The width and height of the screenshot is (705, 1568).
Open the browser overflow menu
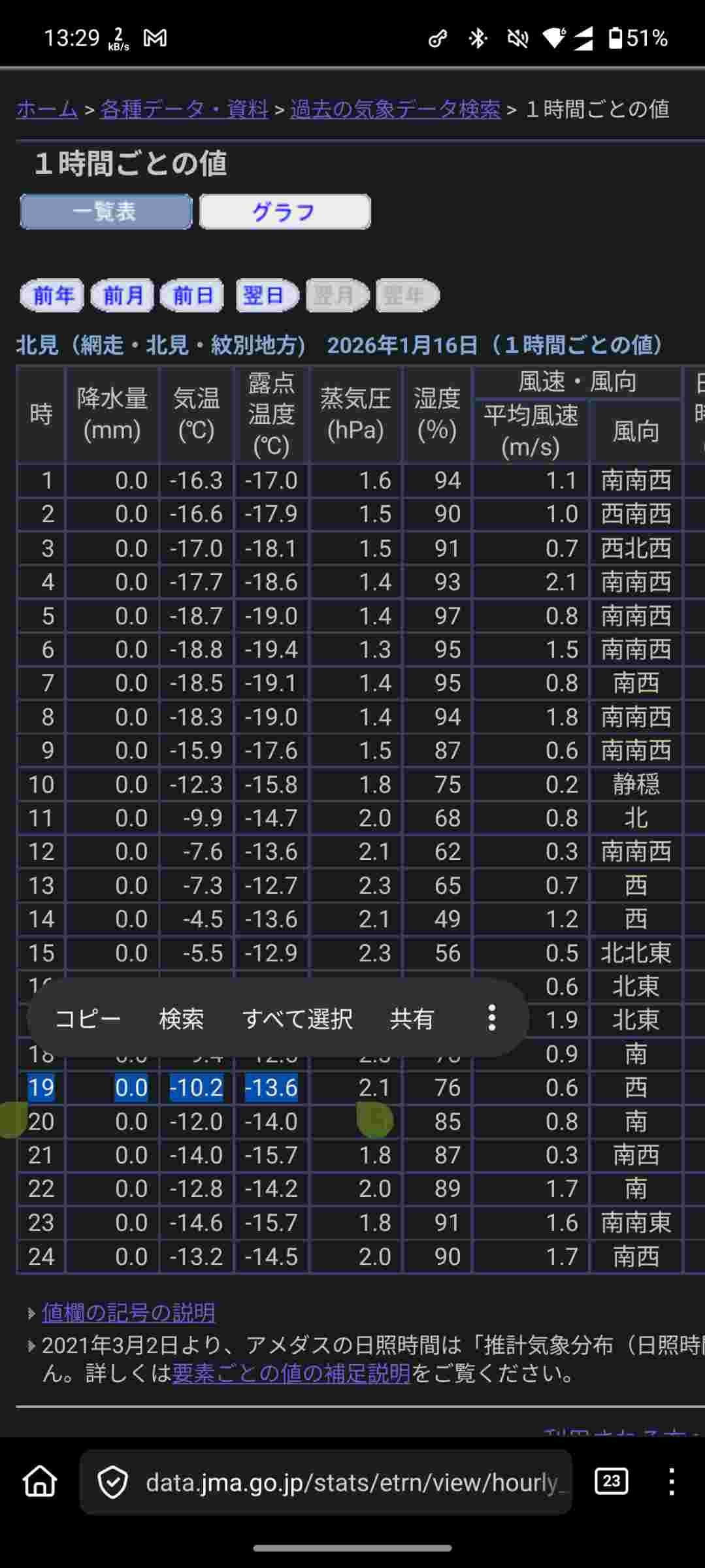pos(671,1482)
